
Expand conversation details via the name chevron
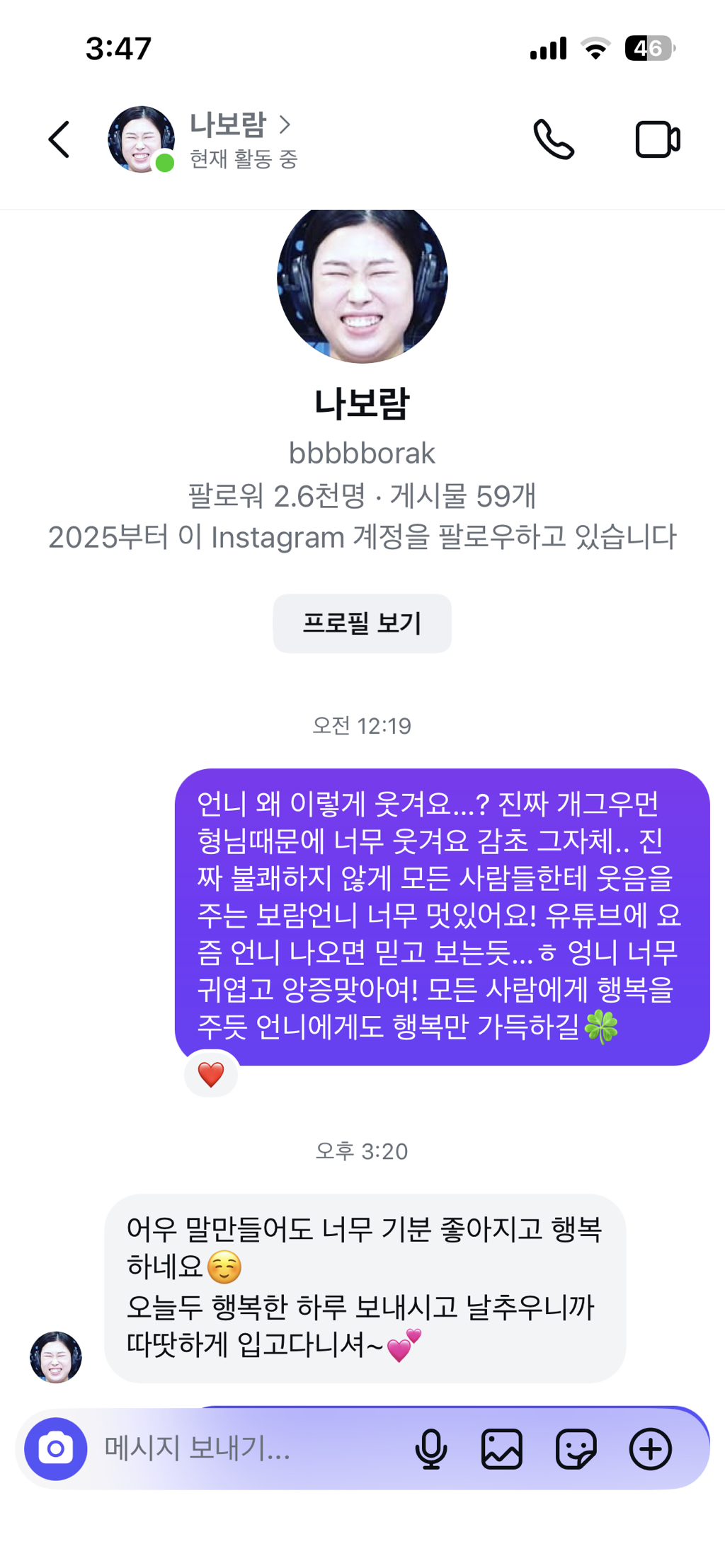tap(286, 125)
